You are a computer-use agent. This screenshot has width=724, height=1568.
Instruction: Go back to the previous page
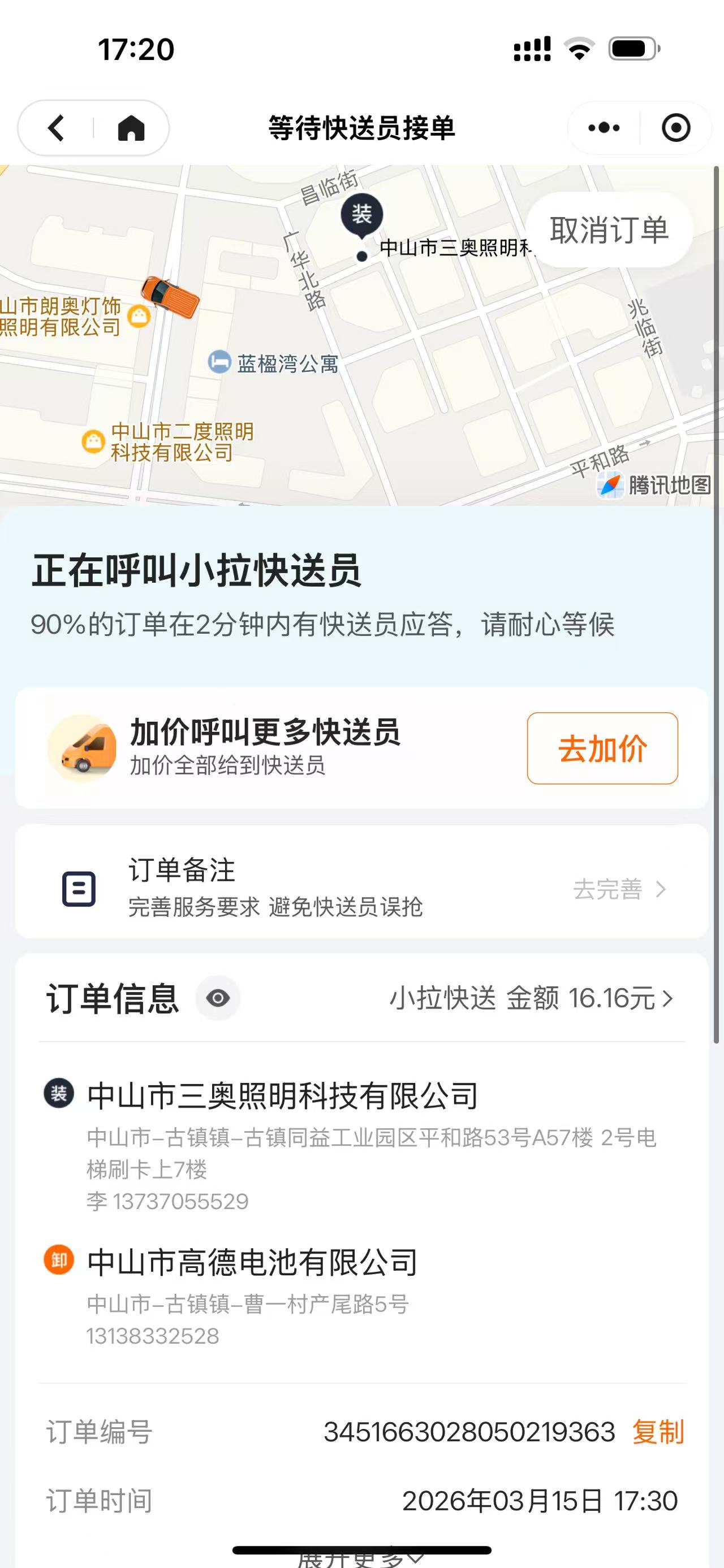tap(56, 128)
